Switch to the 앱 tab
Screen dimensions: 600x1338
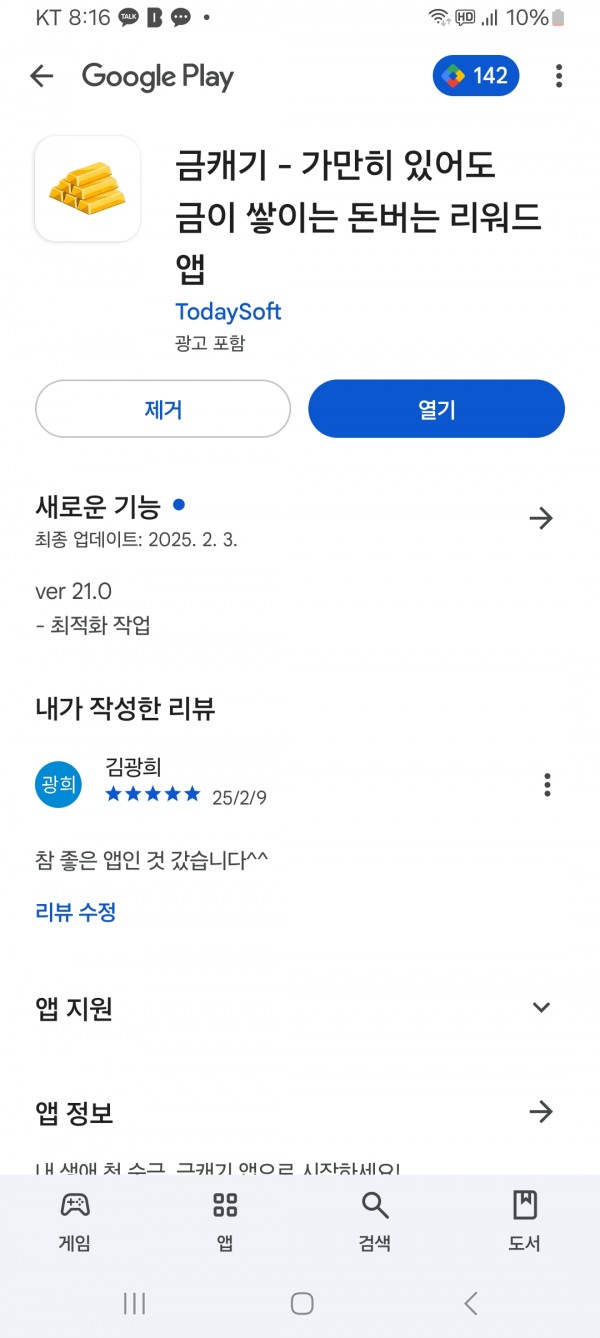[225, 1221]
